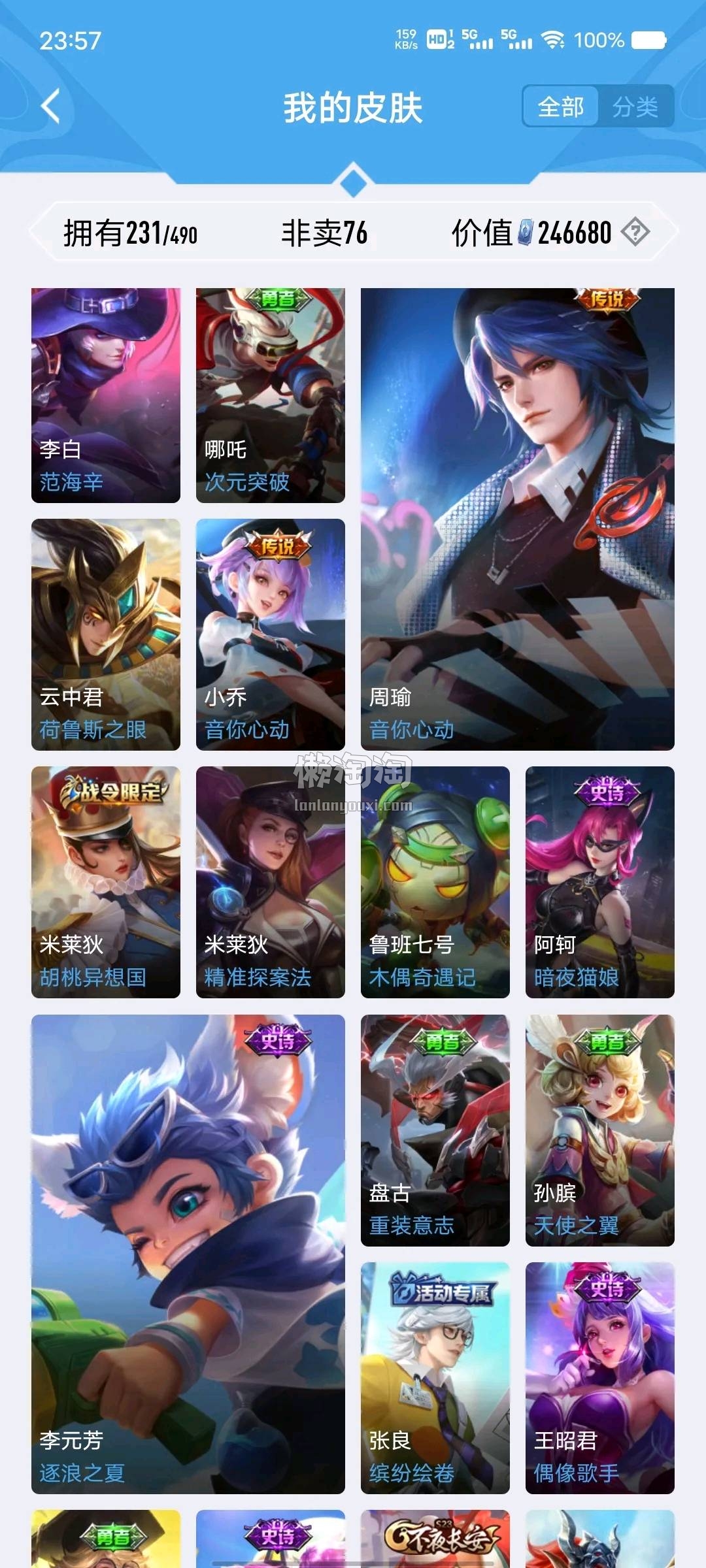This screenshot has width=706, height=1568.
Task: Open 米莱狄 胡桃异想国 skin card
Action: click(x=106, y=882)
